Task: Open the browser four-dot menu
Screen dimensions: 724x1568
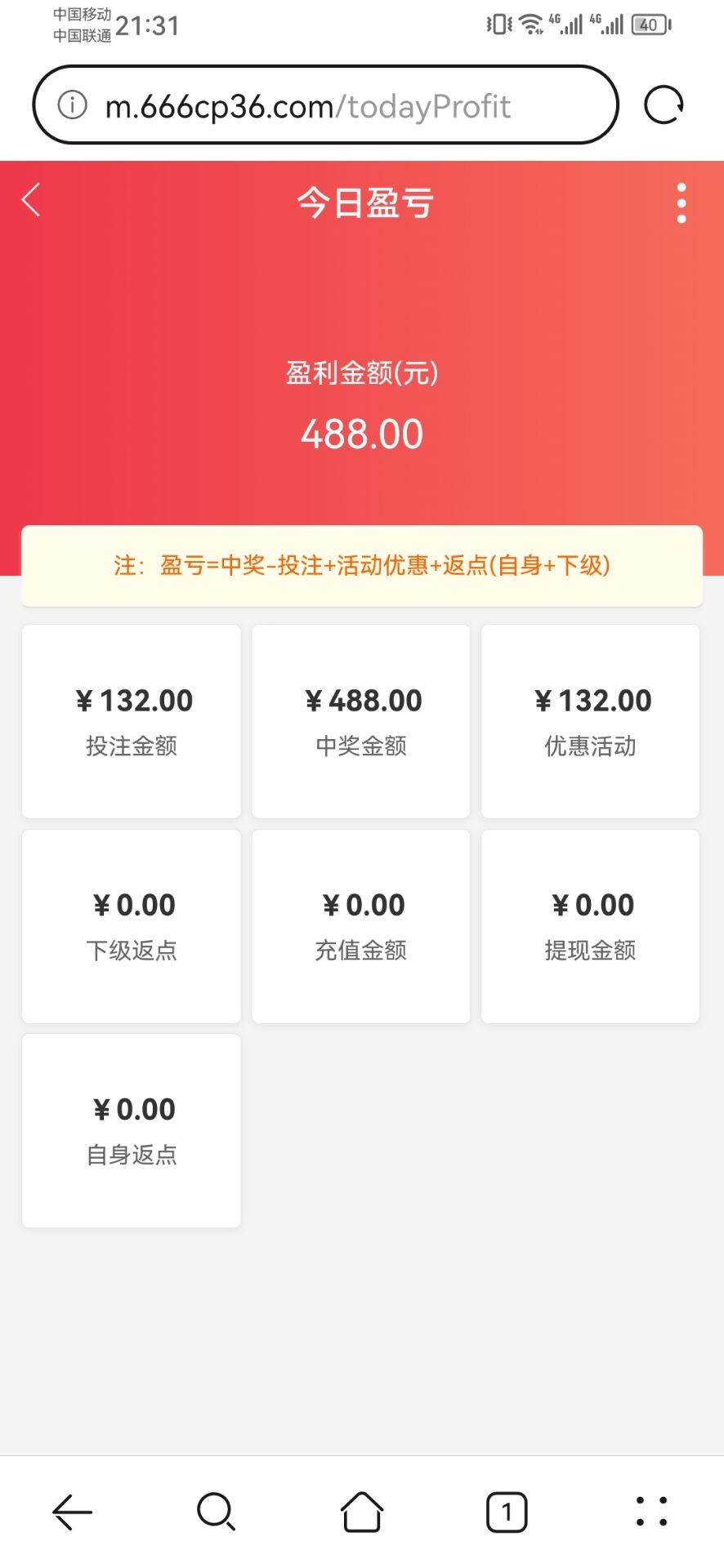Action: [x=651, y=1512]
